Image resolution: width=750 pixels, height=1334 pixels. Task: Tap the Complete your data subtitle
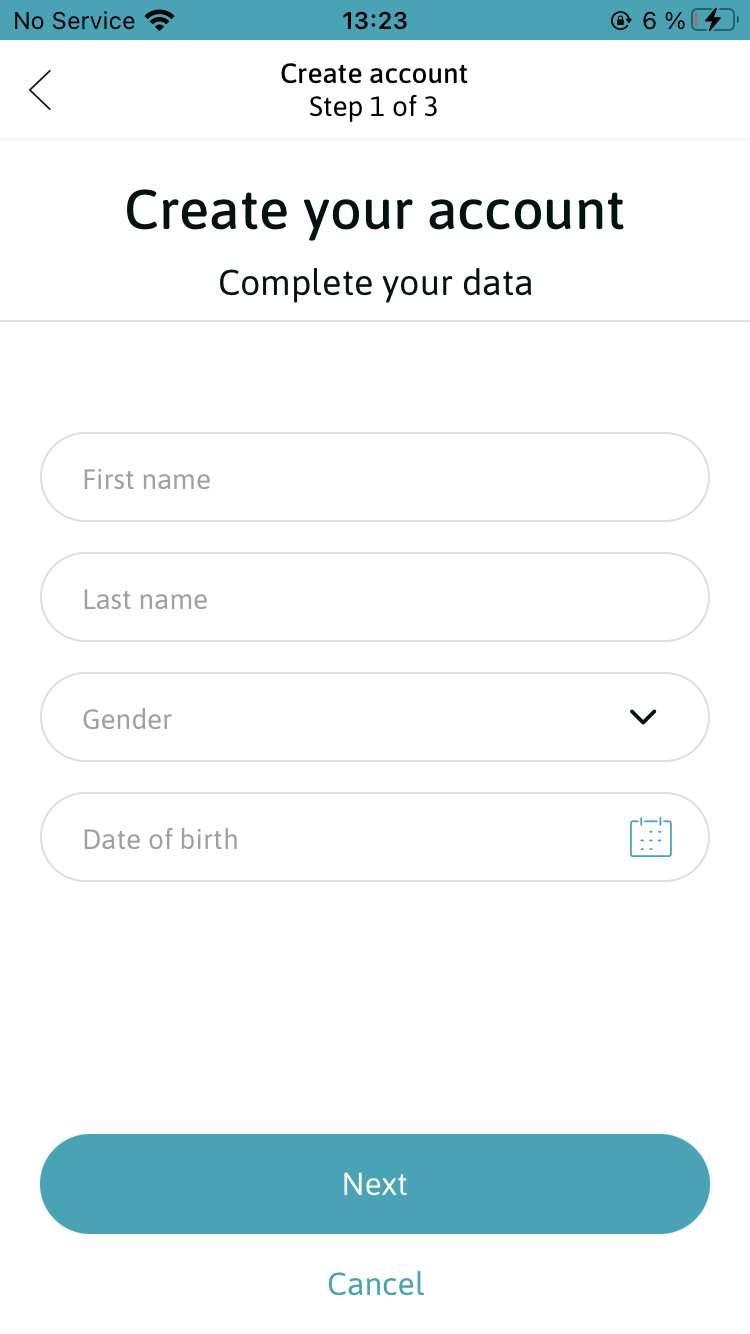[x=375, y=282]
